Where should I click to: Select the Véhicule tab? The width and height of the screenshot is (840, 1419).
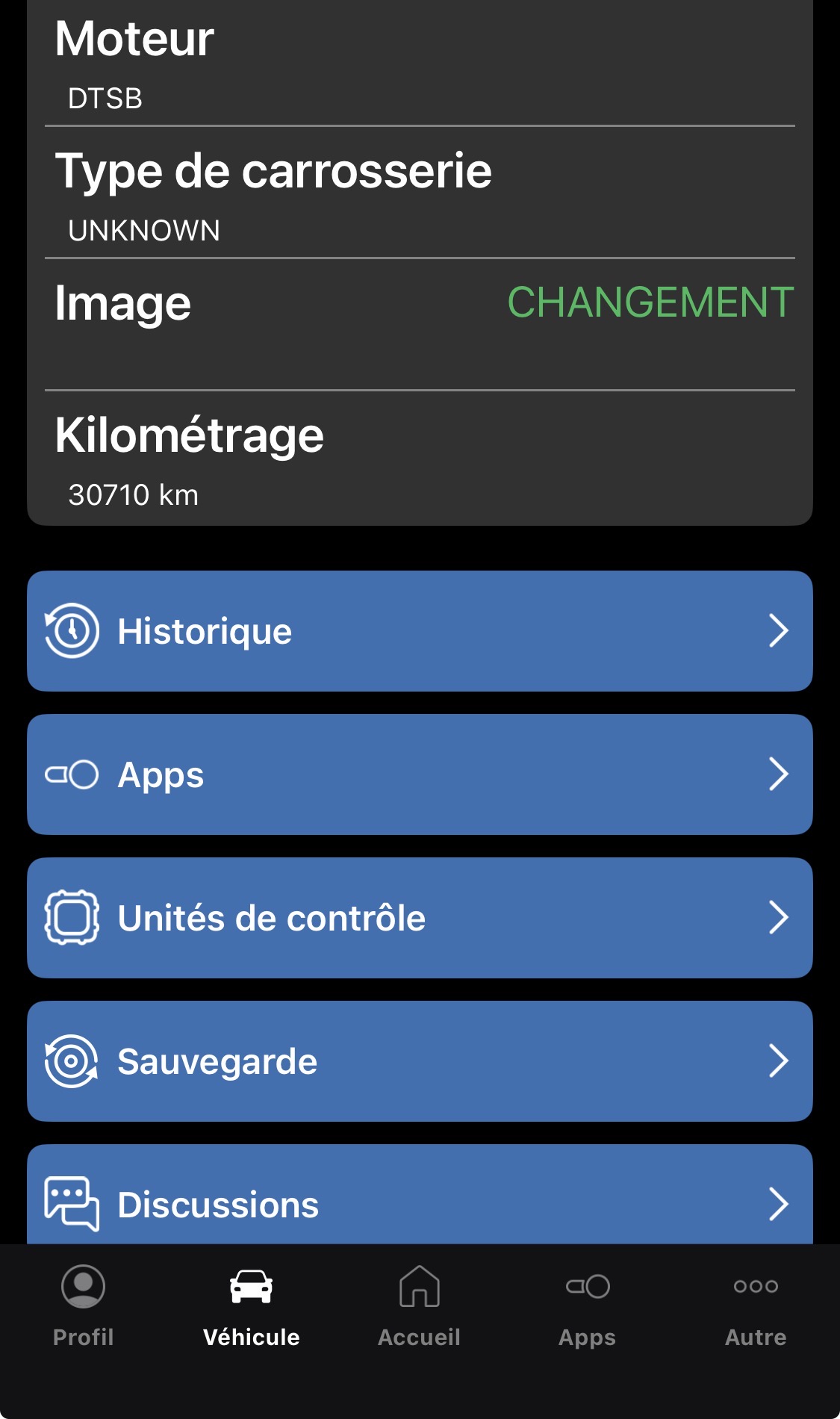(x=252, y=1305)
